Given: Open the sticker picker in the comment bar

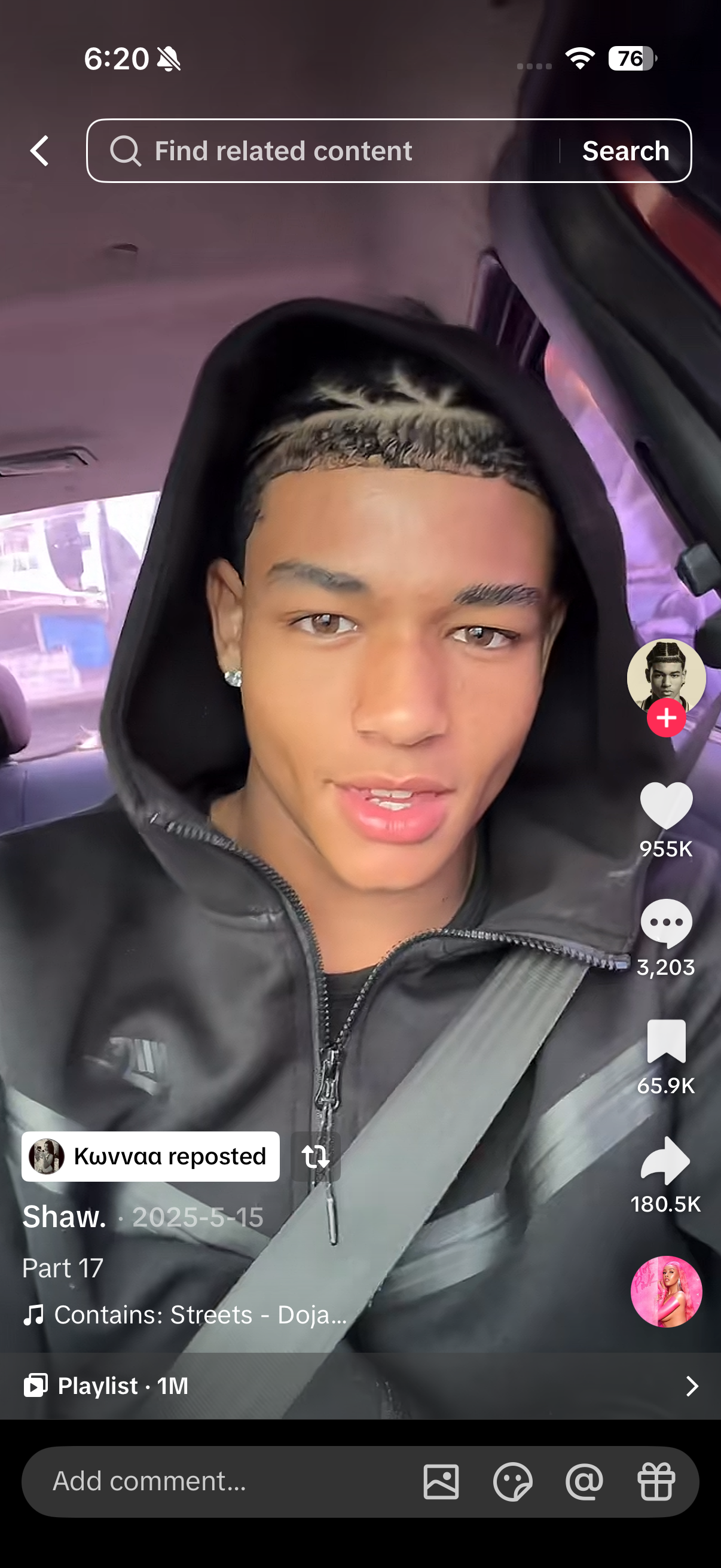Looking at the screenshot, I should pyautogui.click(x=512, y=1482).
